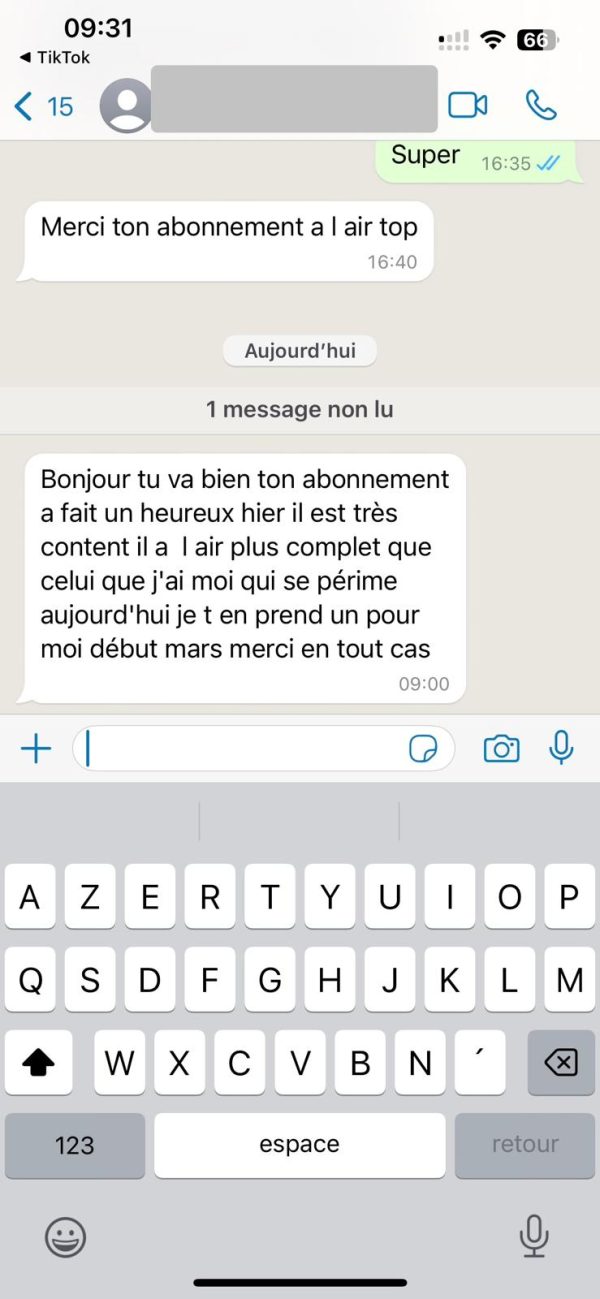Image resolution: width=600 pixels, height=1299 pixels.
Task: Tap the espace key
Action: 299,1145
